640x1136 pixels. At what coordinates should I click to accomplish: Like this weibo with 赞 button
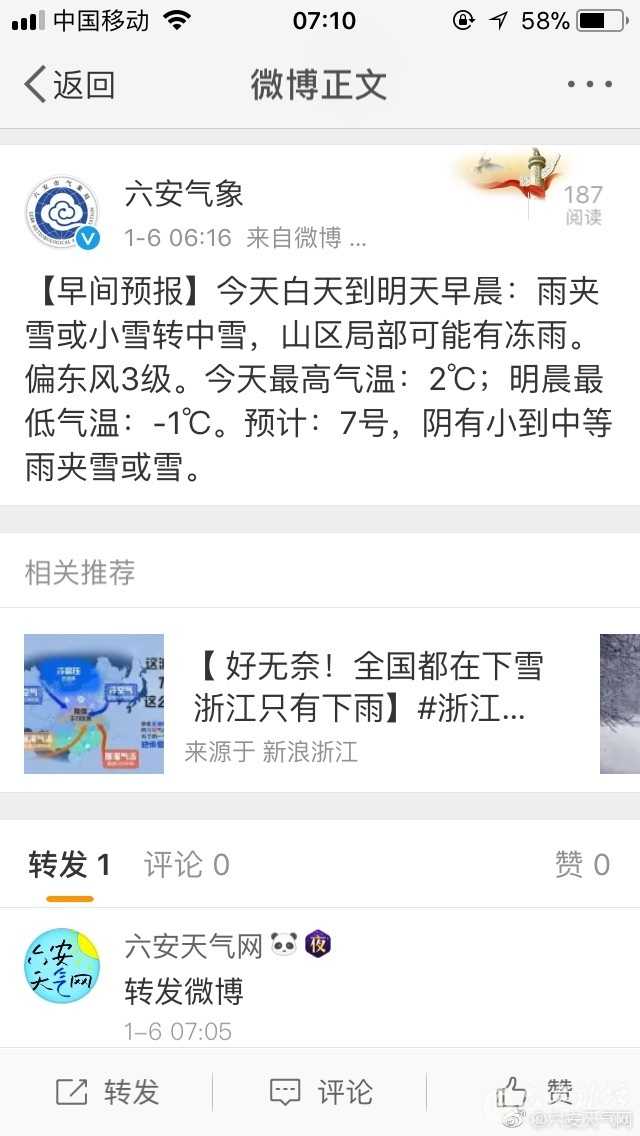point(535,1092)
